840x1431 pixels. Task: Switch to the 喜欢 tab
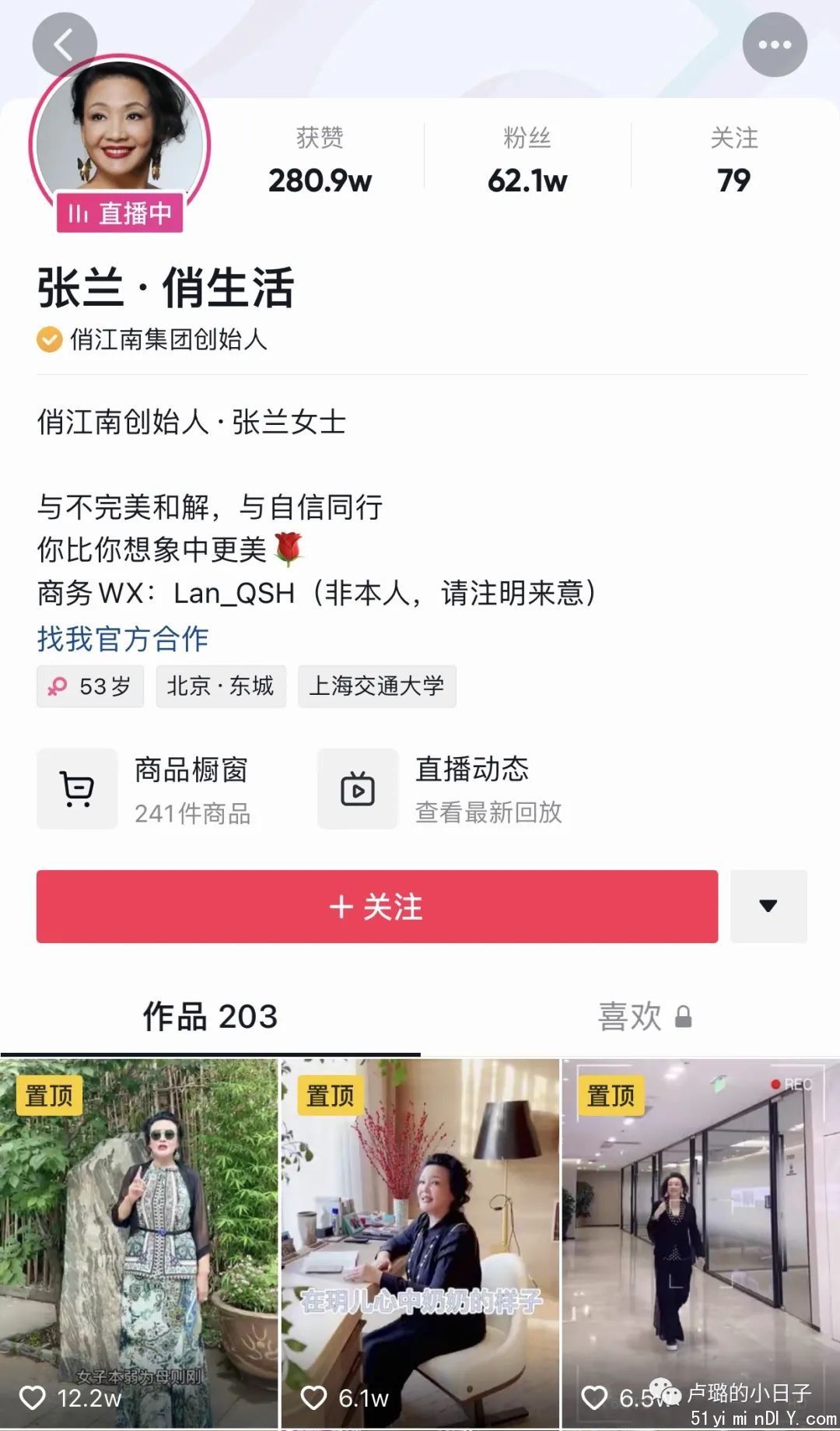(x=644, y=1016)
